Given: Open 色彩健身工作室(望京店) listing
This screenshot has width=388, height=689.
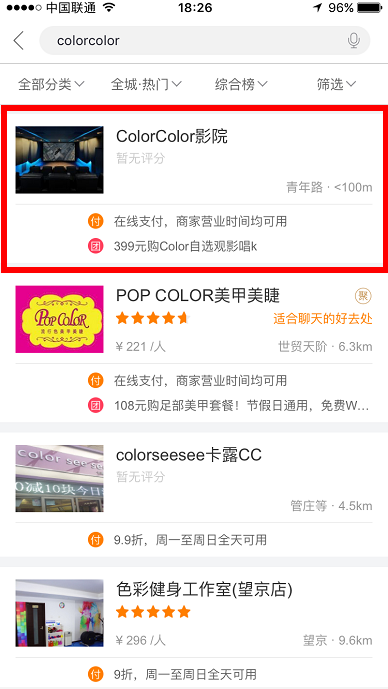Looking at the screenshot, I should [x=194, y=613].
